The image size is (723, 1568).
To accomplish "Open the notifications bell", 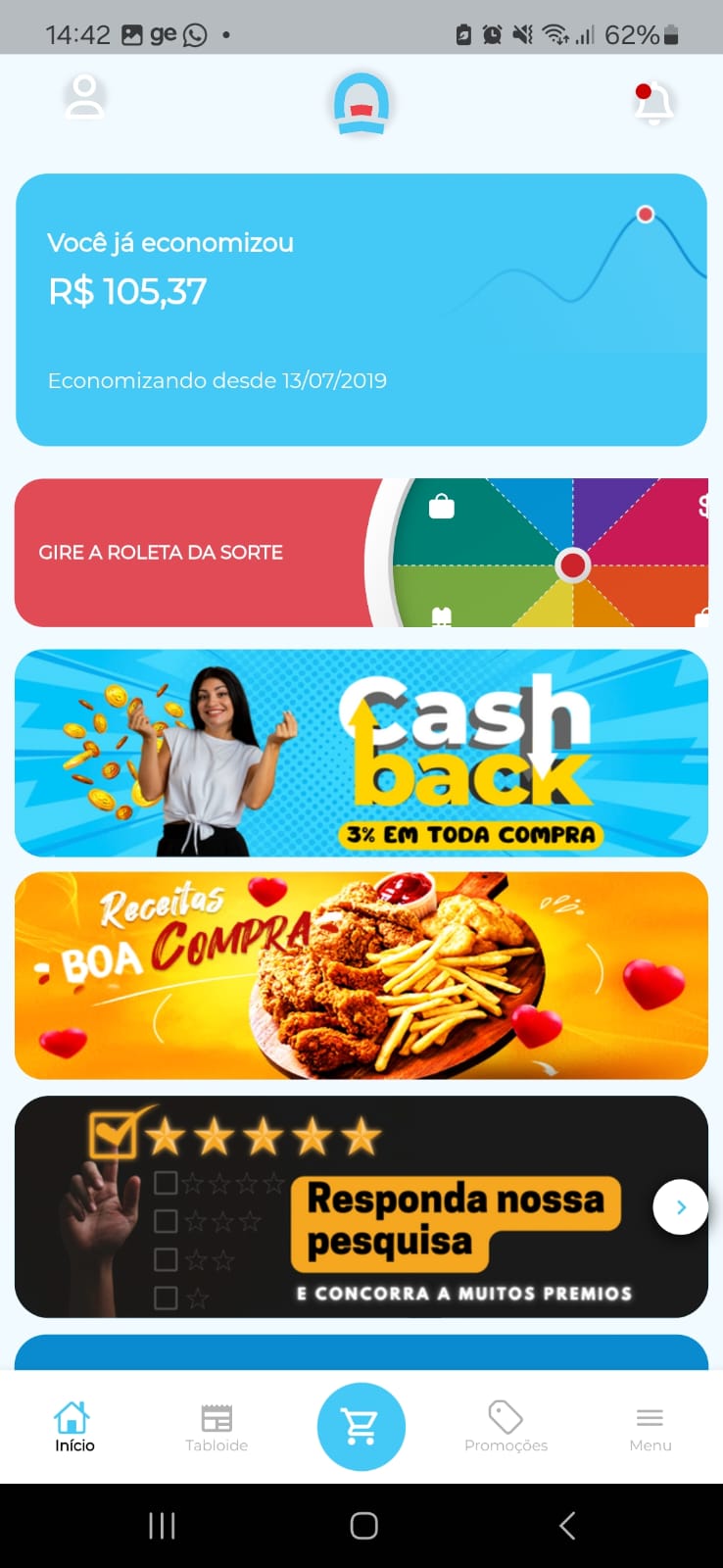I will point(653,103).
